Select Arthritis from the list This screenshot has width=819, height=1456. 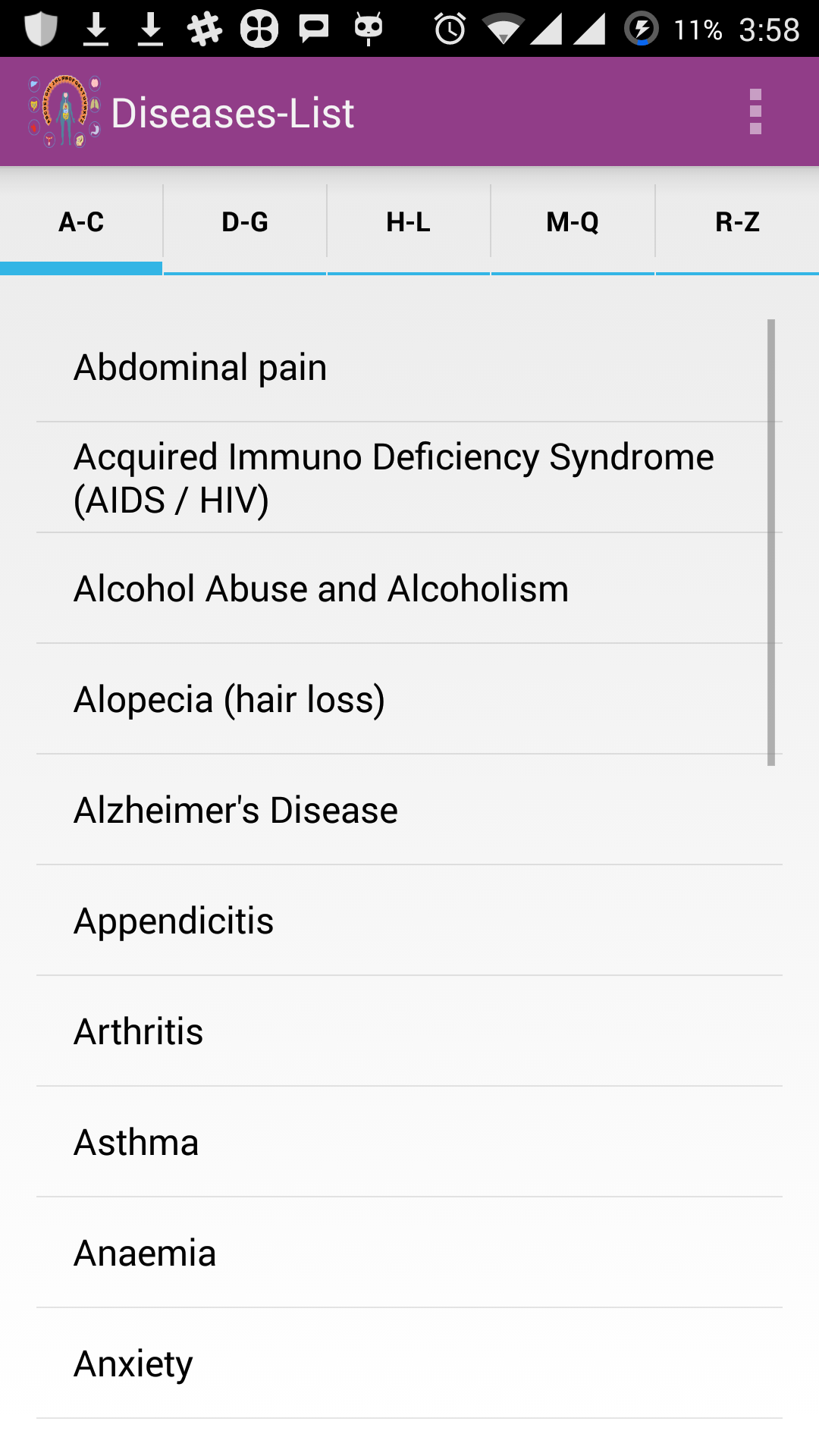click(139, 1032)
